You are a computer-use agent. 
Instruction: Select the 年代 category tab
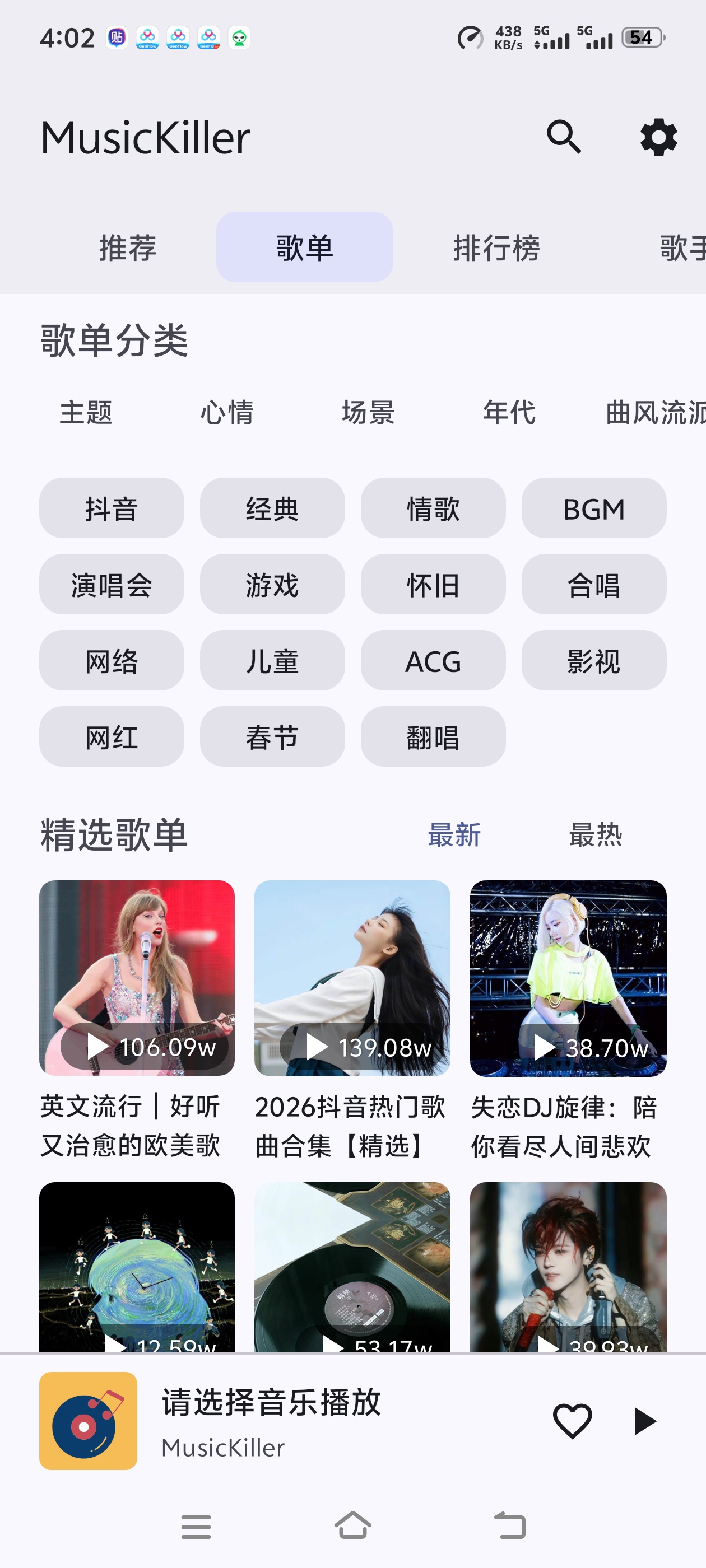[509, 413]
